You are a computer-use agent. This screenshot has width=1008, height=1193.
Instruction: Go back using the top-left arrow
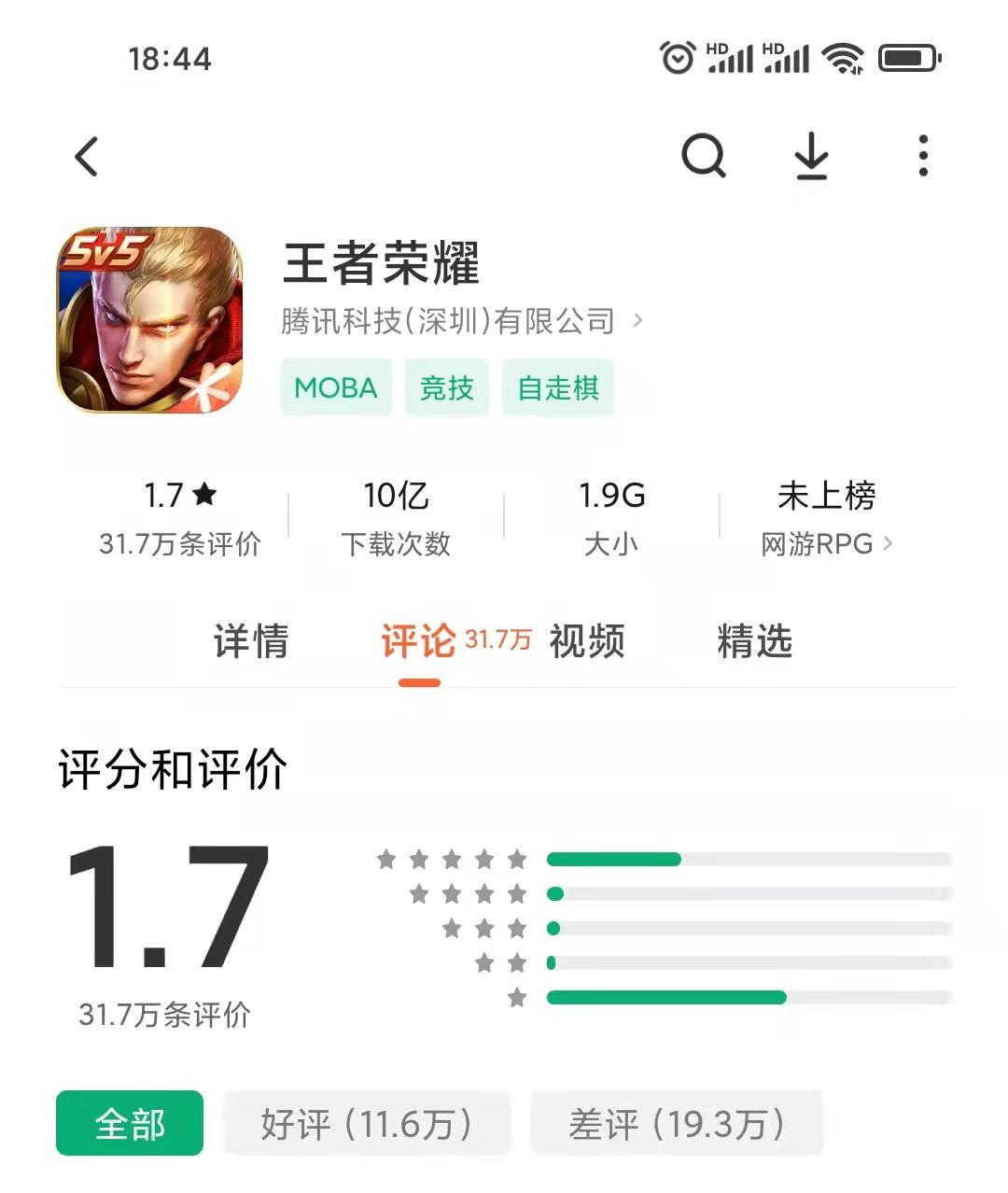[x=87, y=157]
